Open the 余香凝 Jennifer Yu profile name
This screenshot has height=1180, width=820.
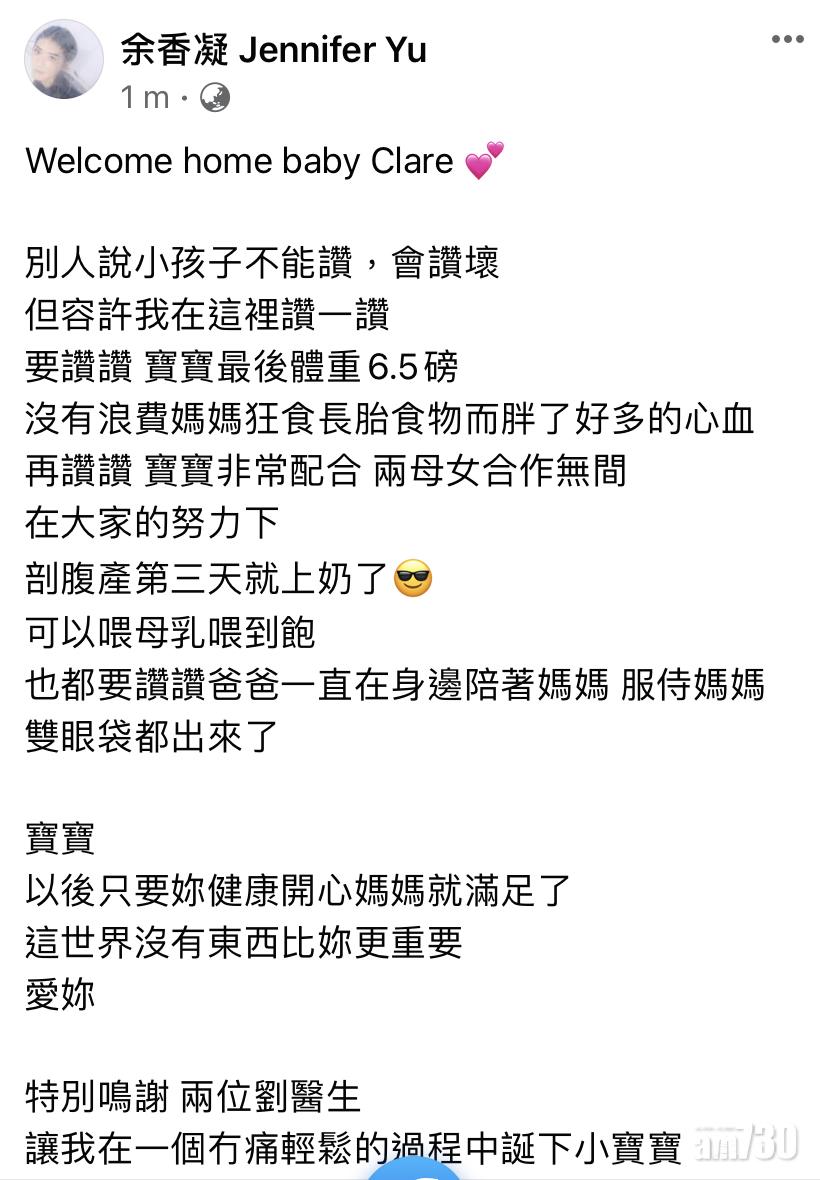point(274,48)
